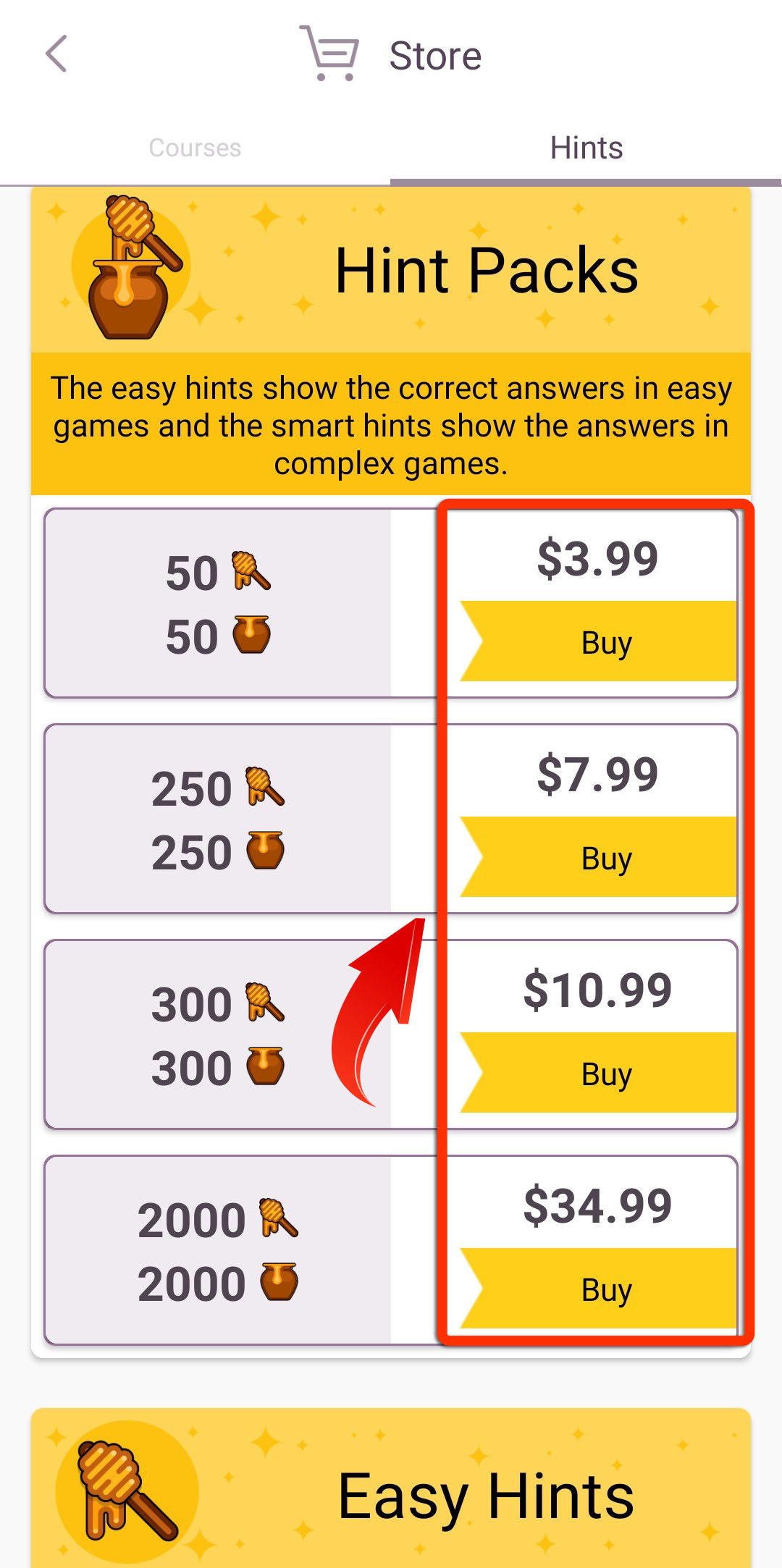
Task: Buy the $3.99 hint pack
Action: pos(599,641)
